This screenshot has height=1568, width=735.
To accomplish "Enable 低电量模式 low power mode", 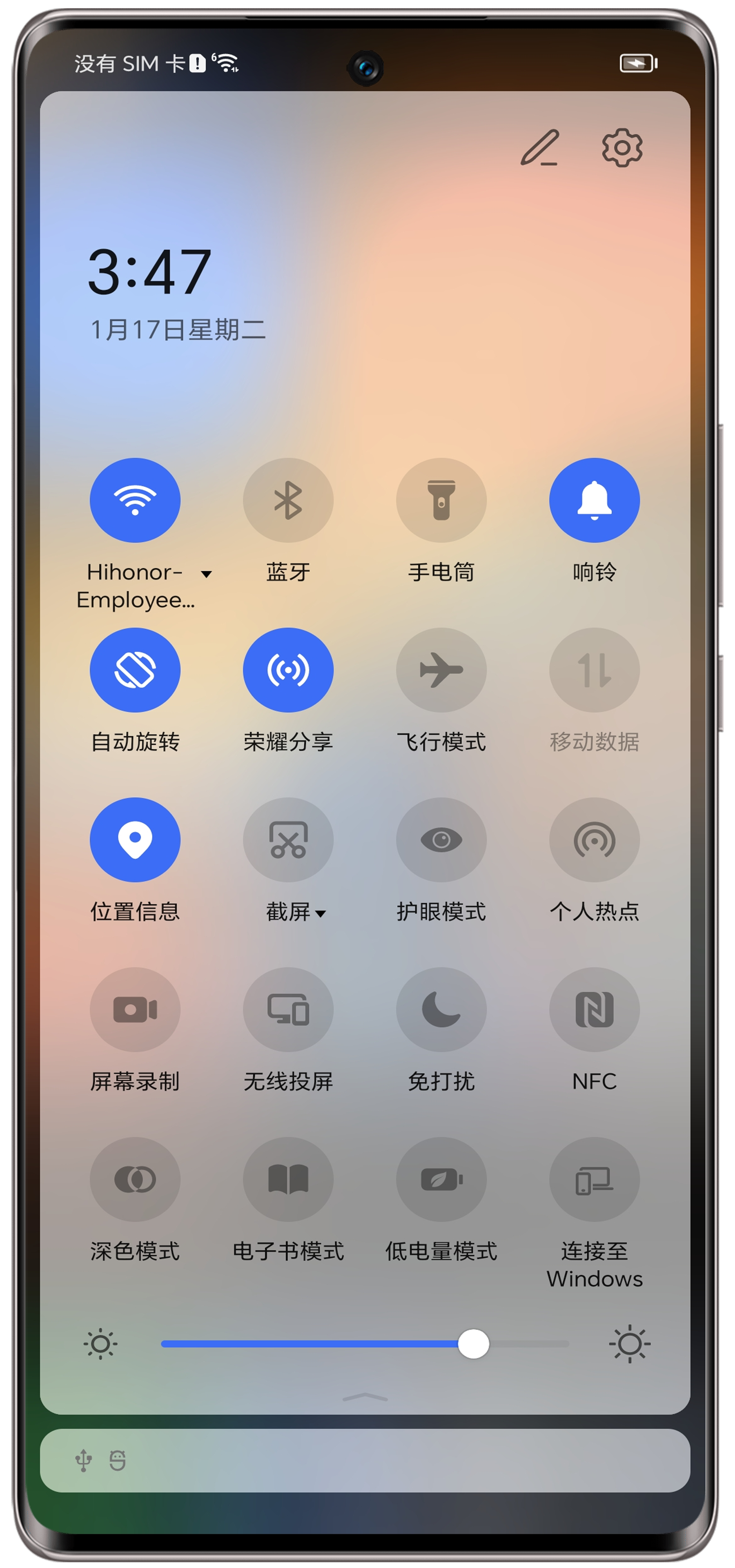I will (x=441, y=1179).
